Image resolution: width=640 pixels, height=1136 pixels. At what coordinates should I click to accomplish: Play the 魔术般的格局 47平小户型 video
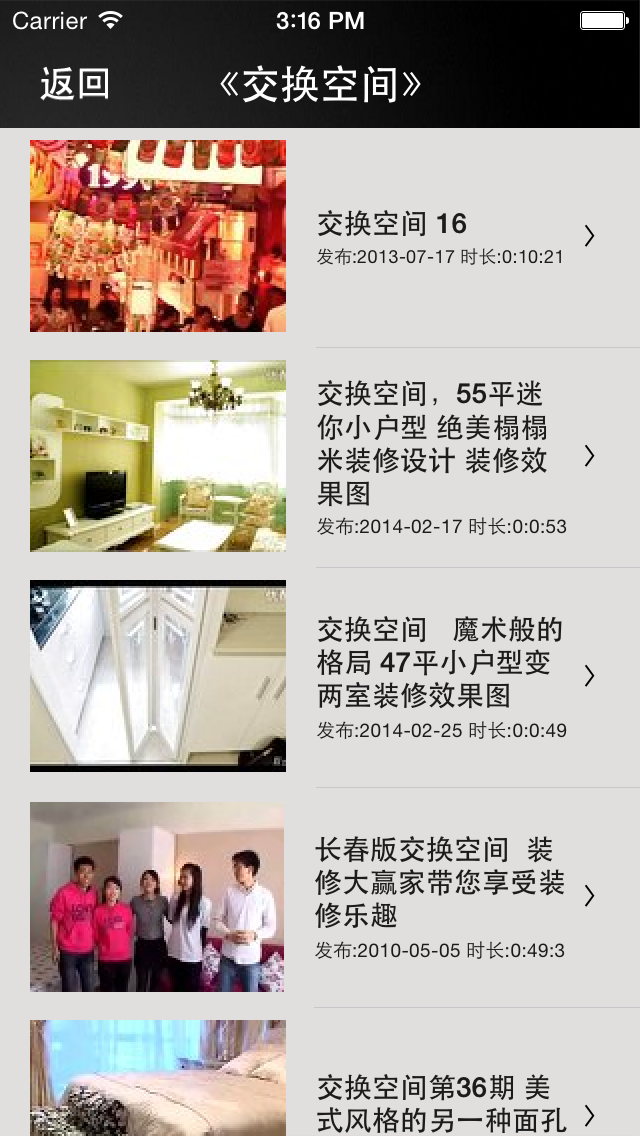[440, 676]
